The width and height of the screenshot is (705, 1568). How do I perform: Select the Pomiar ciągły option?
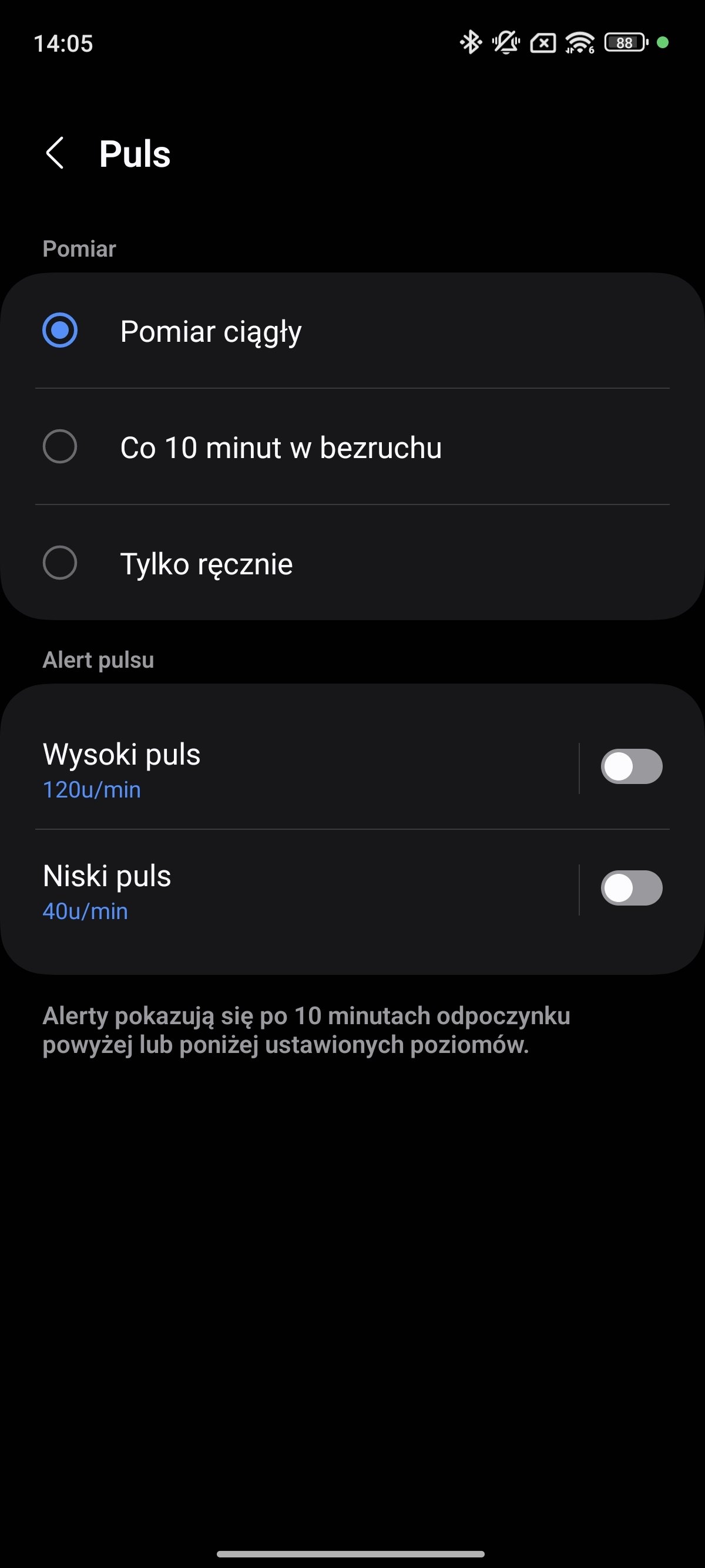[x=352, y=331]
